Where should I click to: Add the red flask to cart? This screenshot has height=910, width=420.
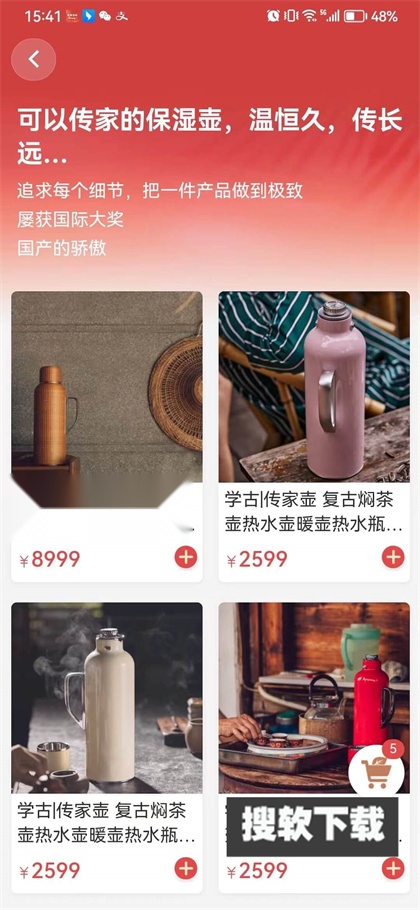pyautogui.click(x=393, y=869)
